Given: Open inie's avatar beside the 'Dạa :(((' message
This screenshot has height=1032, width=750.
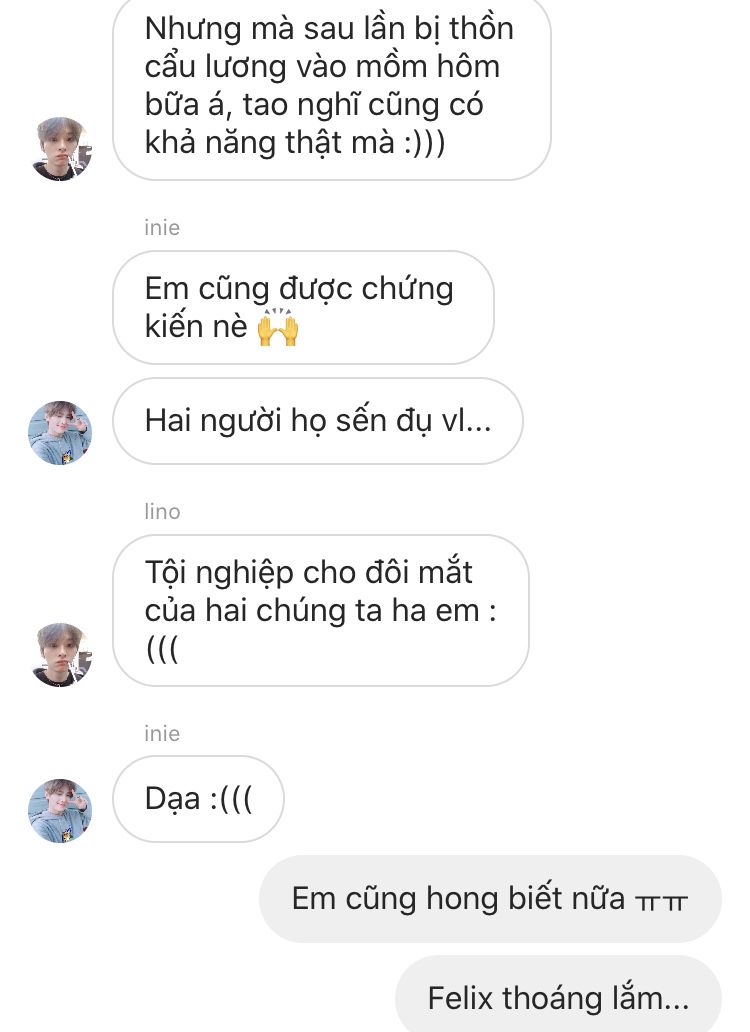Looking at the screenshot, I should pyautogui.click(x=60, y=811).
